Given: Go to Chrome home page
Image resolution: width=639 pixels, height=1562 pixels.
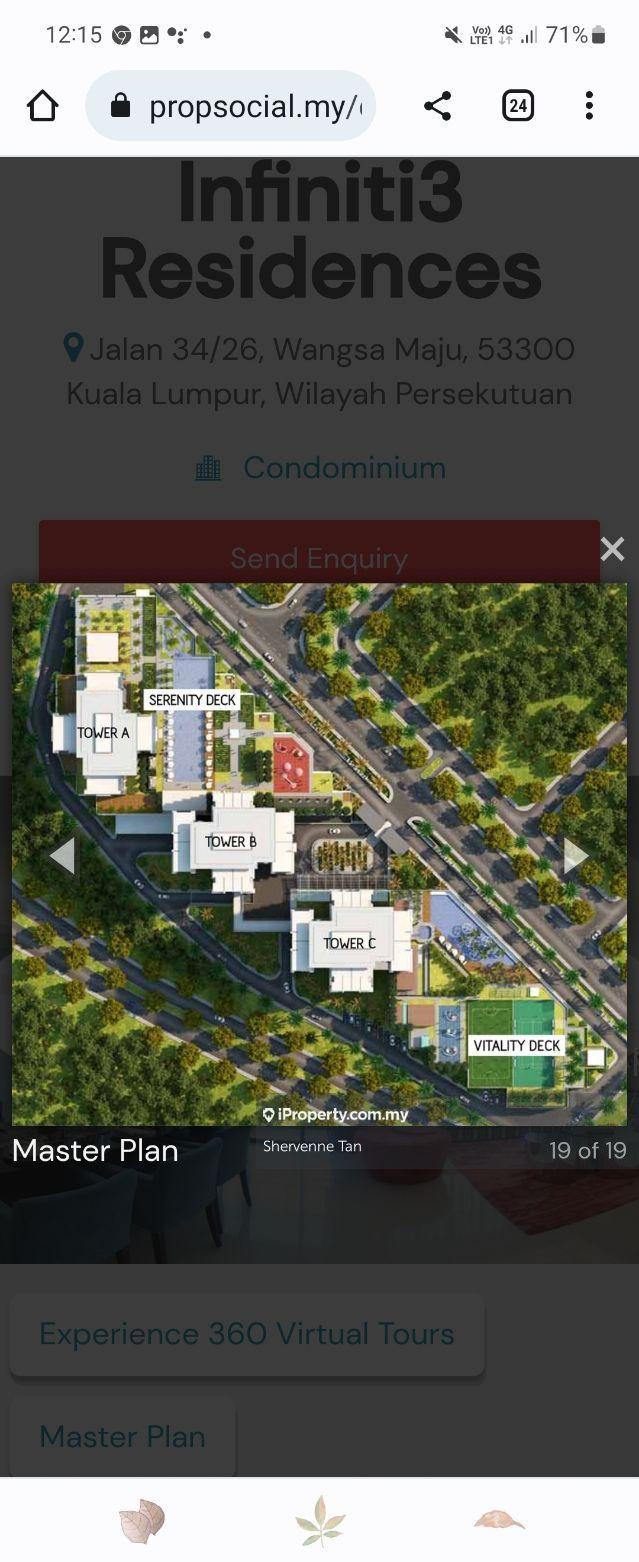Looking at the screenshot, I should pyautogui.click(x=43, y=105).
